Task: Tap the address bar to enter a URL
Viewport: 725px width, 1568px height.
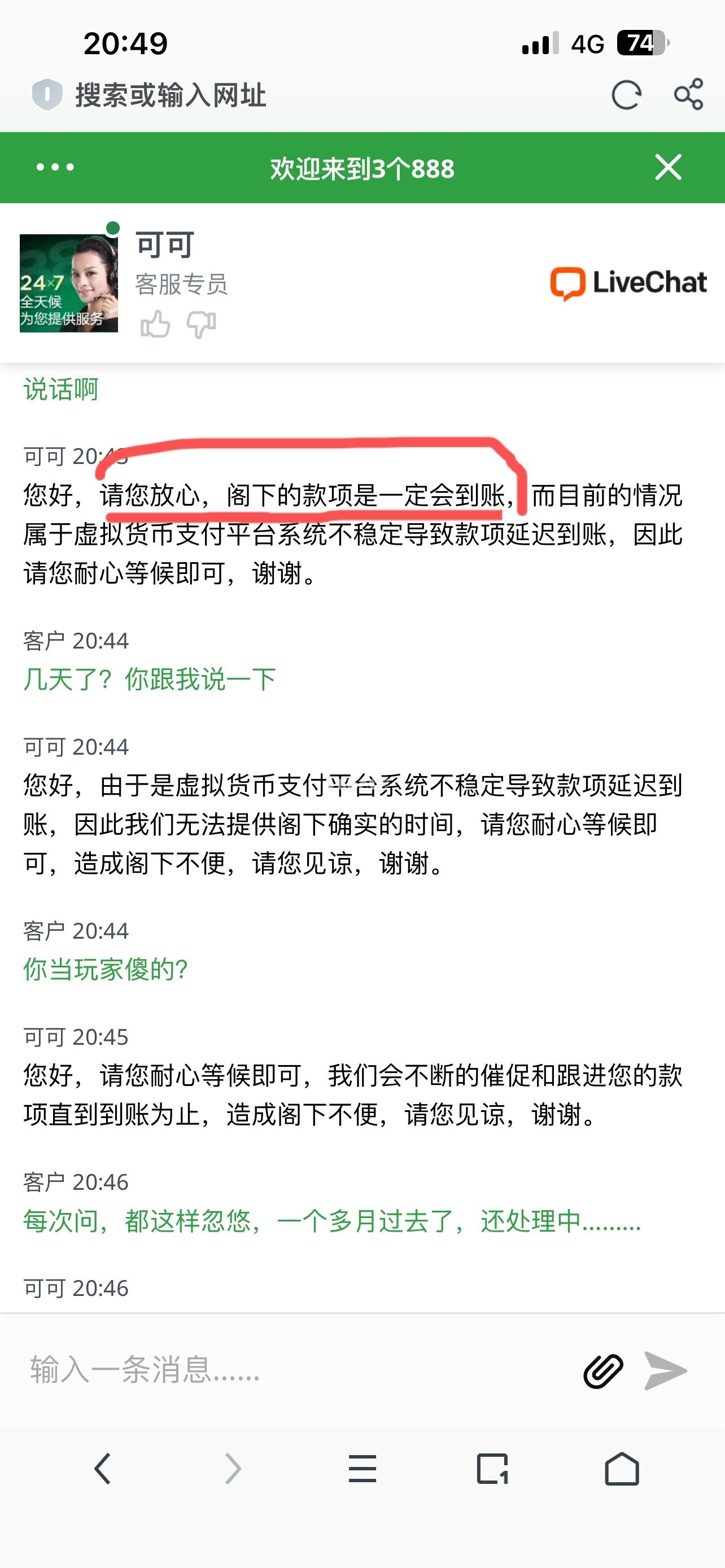Action: click(x=304, y=95)
